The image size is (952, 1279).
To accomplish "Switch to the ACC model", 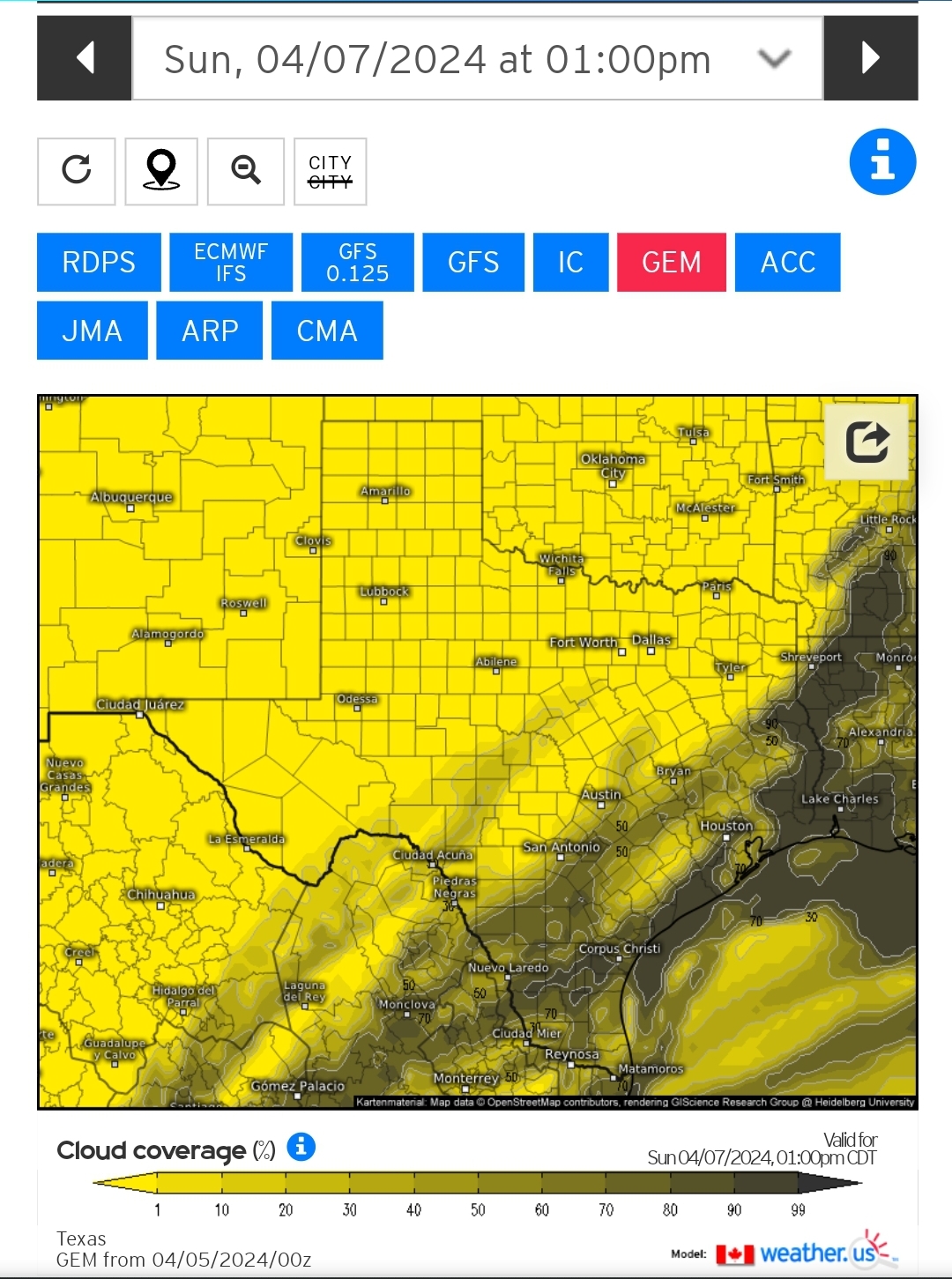I will click(x=788, y=262).
